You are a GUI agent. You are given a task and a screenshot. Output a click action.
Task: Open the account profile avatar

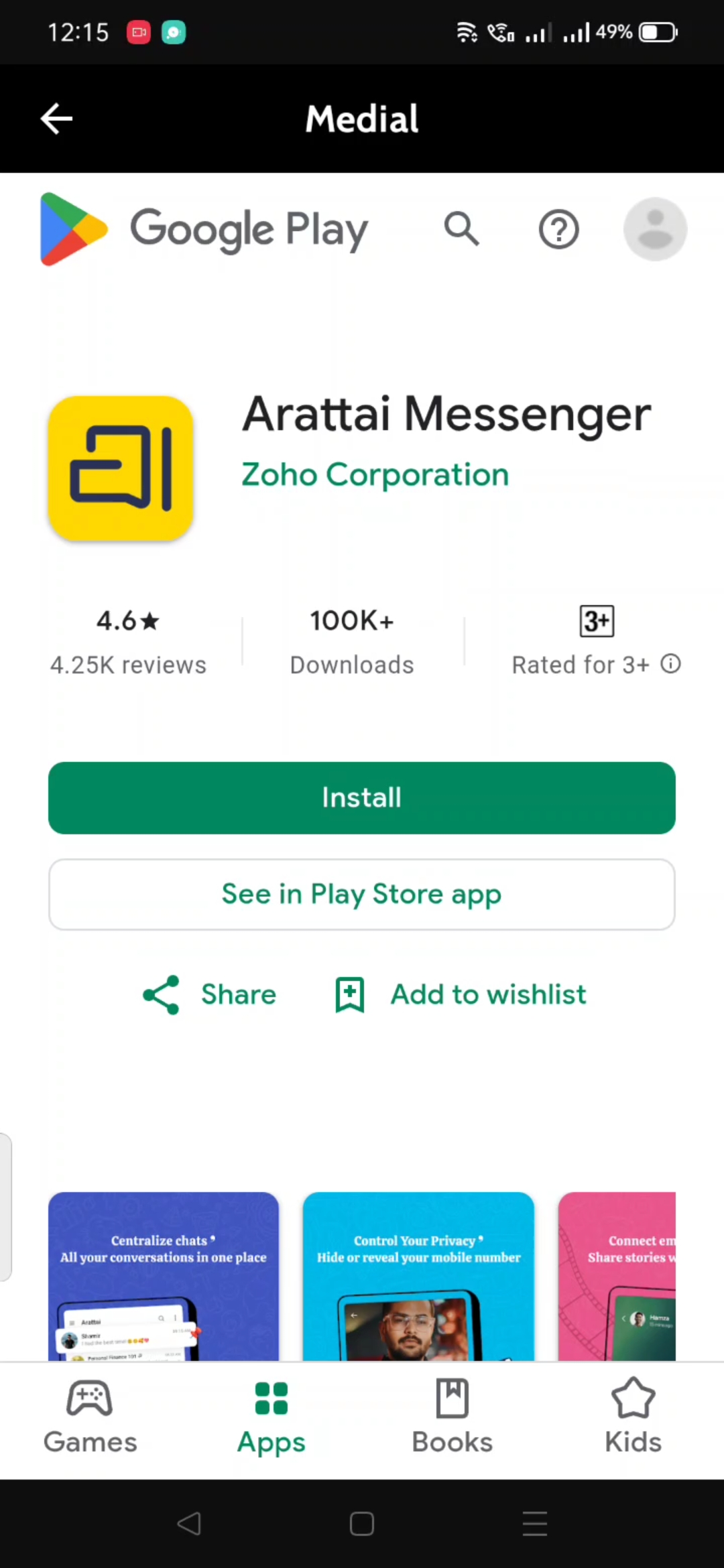655,229
